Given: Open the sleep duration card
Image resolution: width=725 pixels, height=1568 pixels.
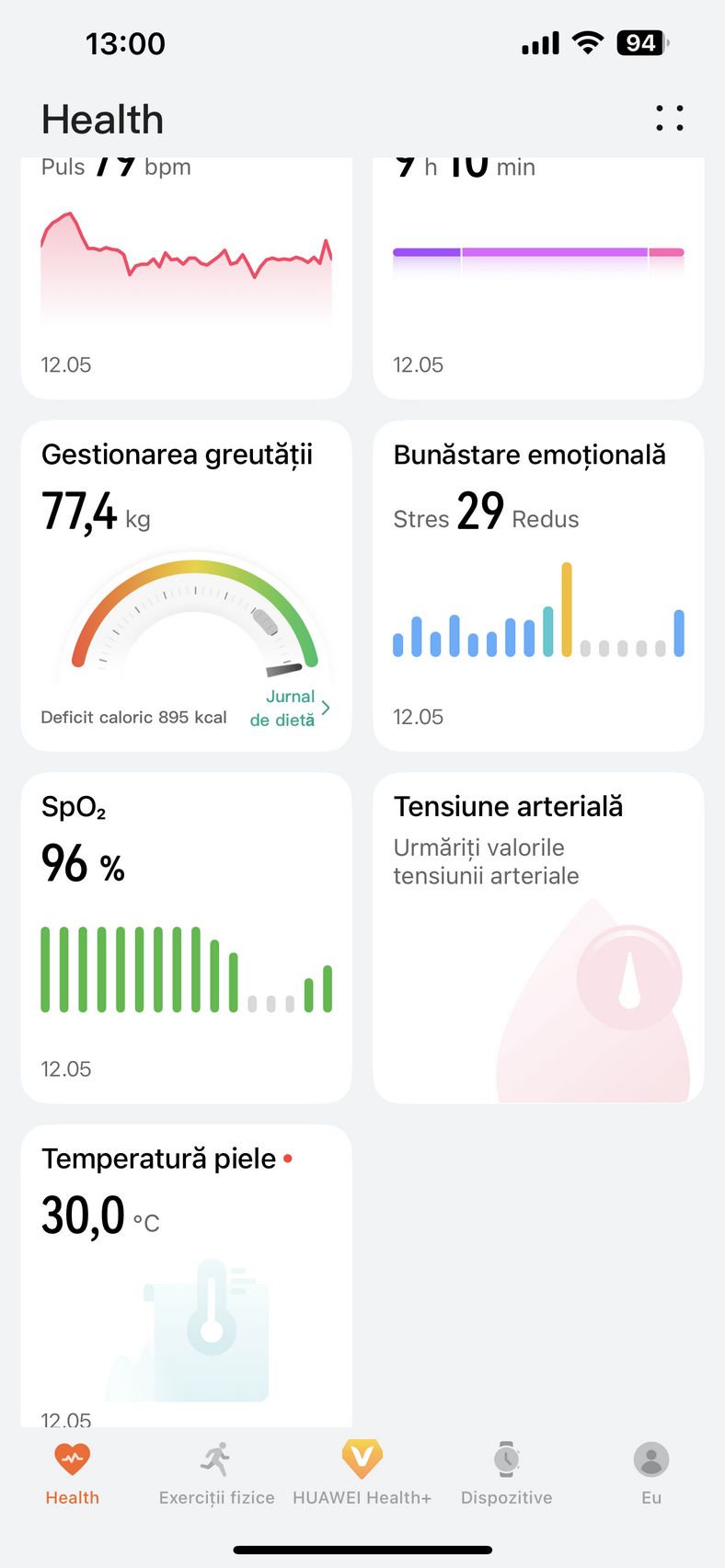Looking at the screenshot, I should point(538,278).
